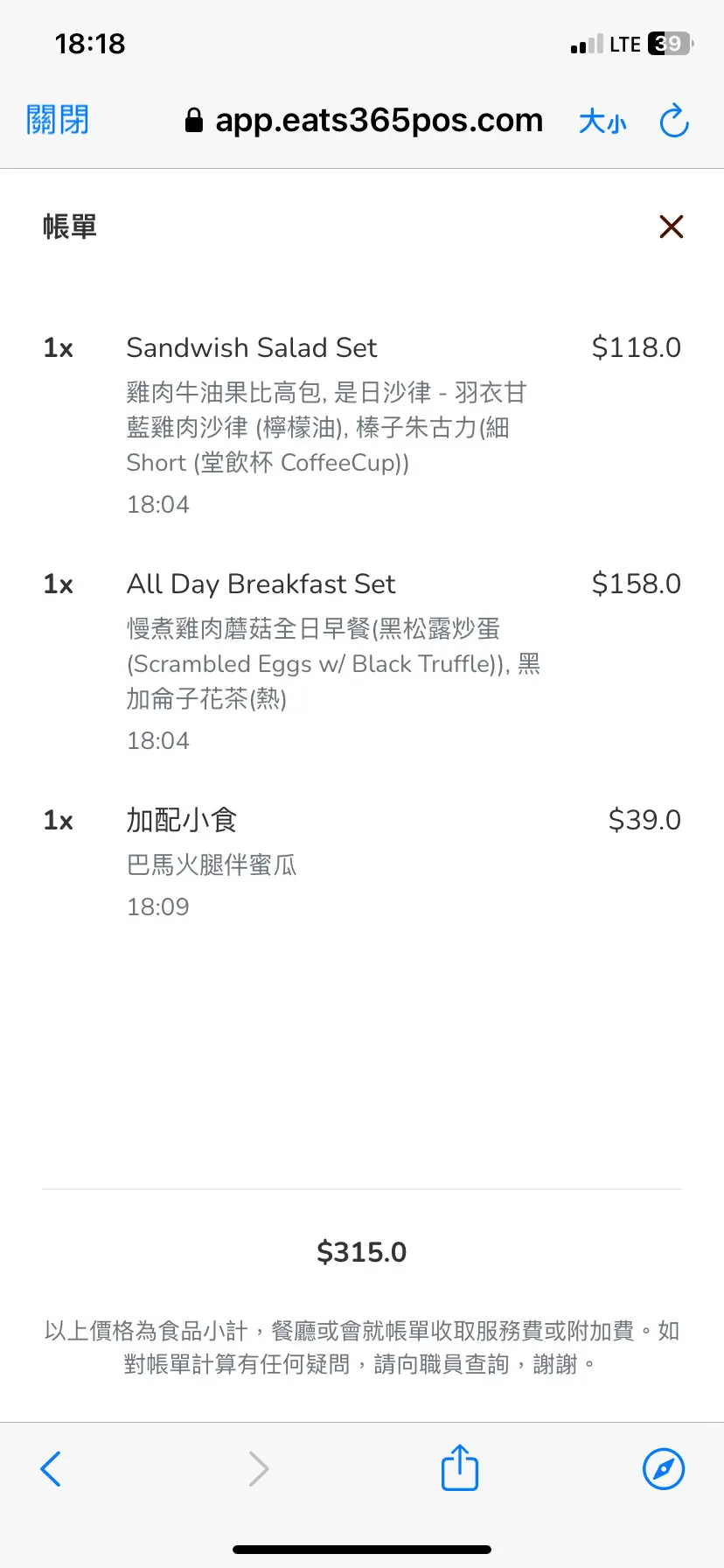The width and height of the screenshot is (724, 1568).
Task: Tap 關閉 to close the browser view
Action: (x=58, y=120)
